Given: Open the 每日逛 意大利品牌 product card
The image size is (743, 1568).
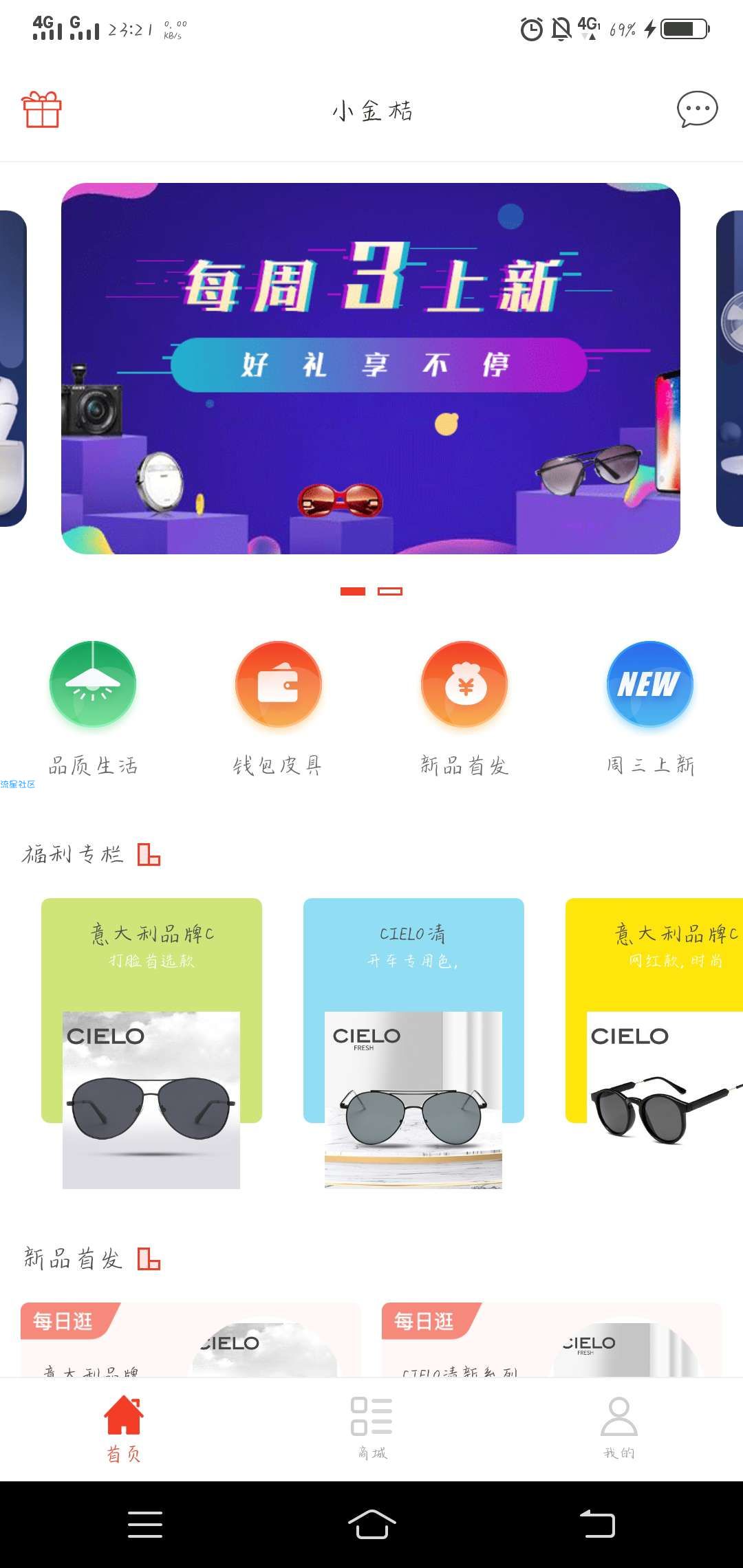Looking at the screenshot, I should pyautogui.click(x=191, y=1340).
